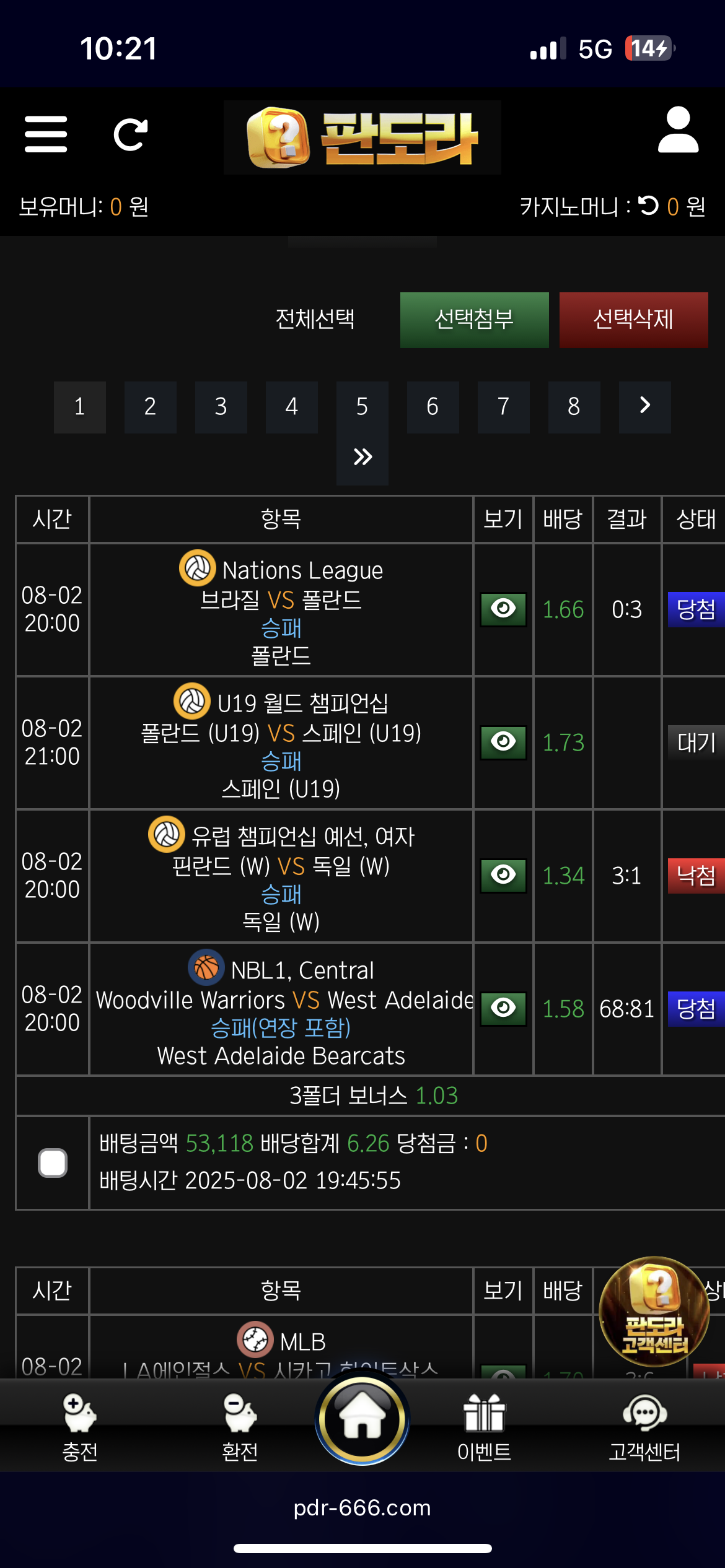Viewport: 725px width, 1568px height.
Task: Refresh the casino money balance
Action: 649,206
